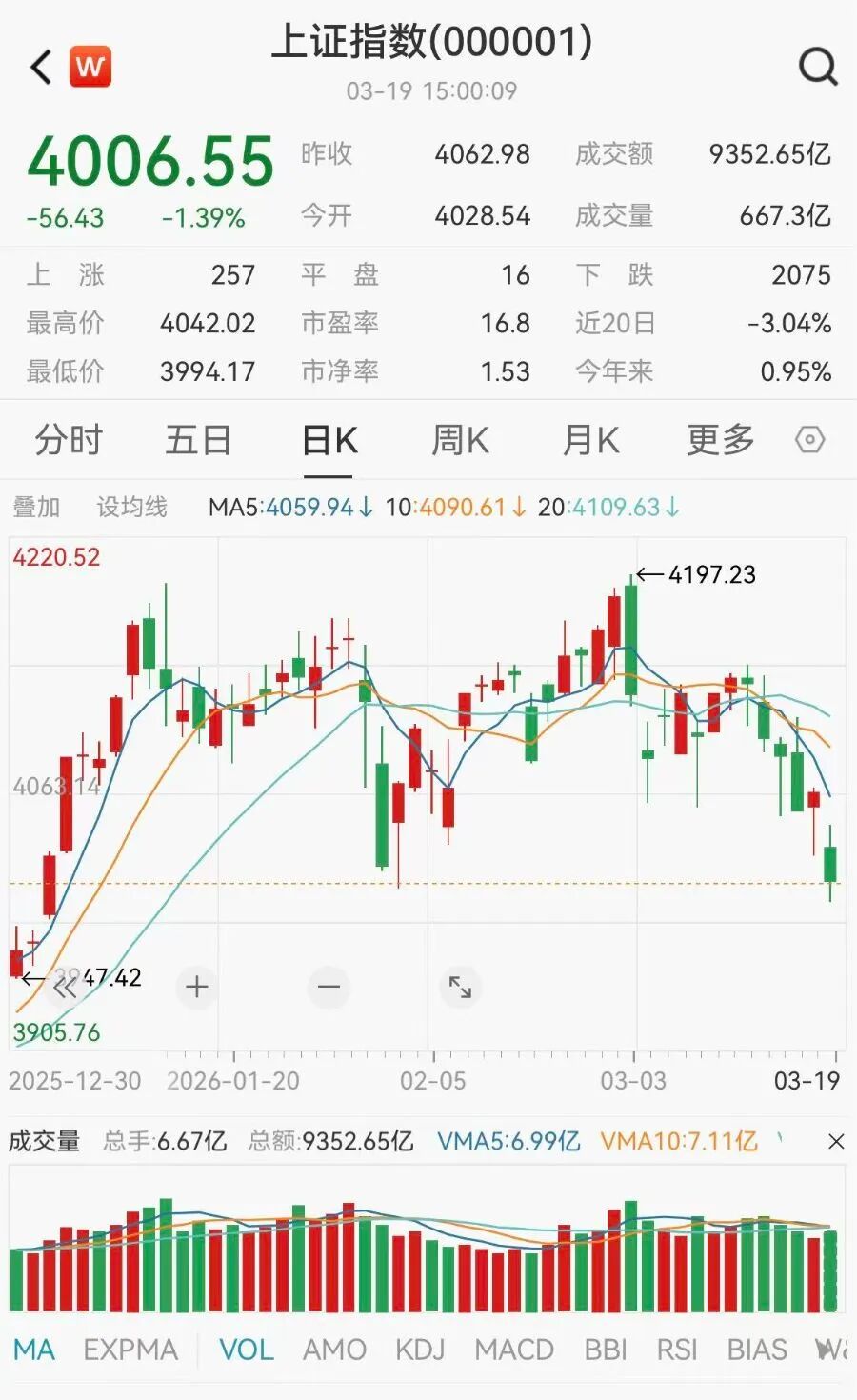Viewport: 857px width, 1400px height.
Task: Choose the RSI indicator
Action: point(676,1350)
